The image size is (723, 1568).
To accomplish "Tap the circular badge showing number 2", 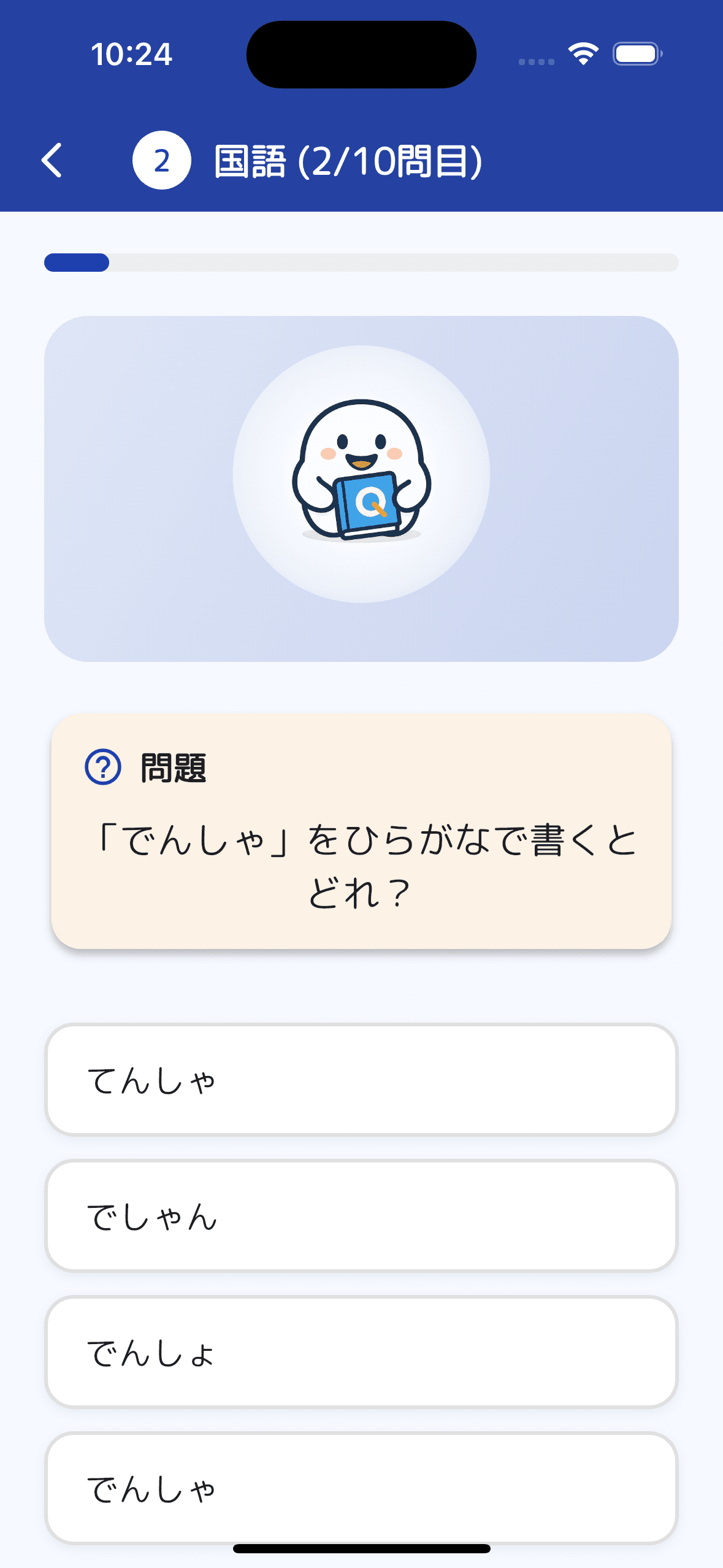I will (x=163, y=161).
